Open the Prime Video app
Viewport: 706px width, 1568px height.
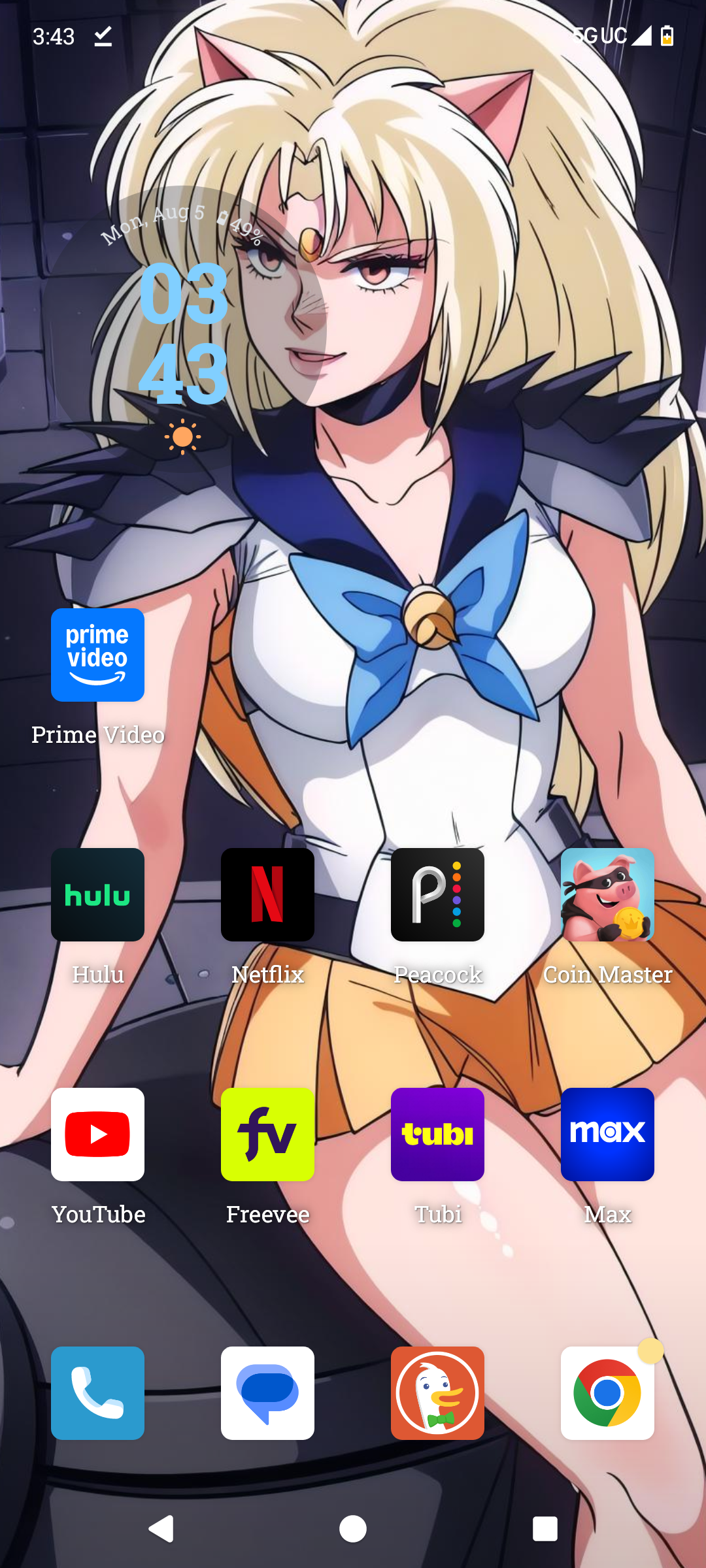pos(97,655)
